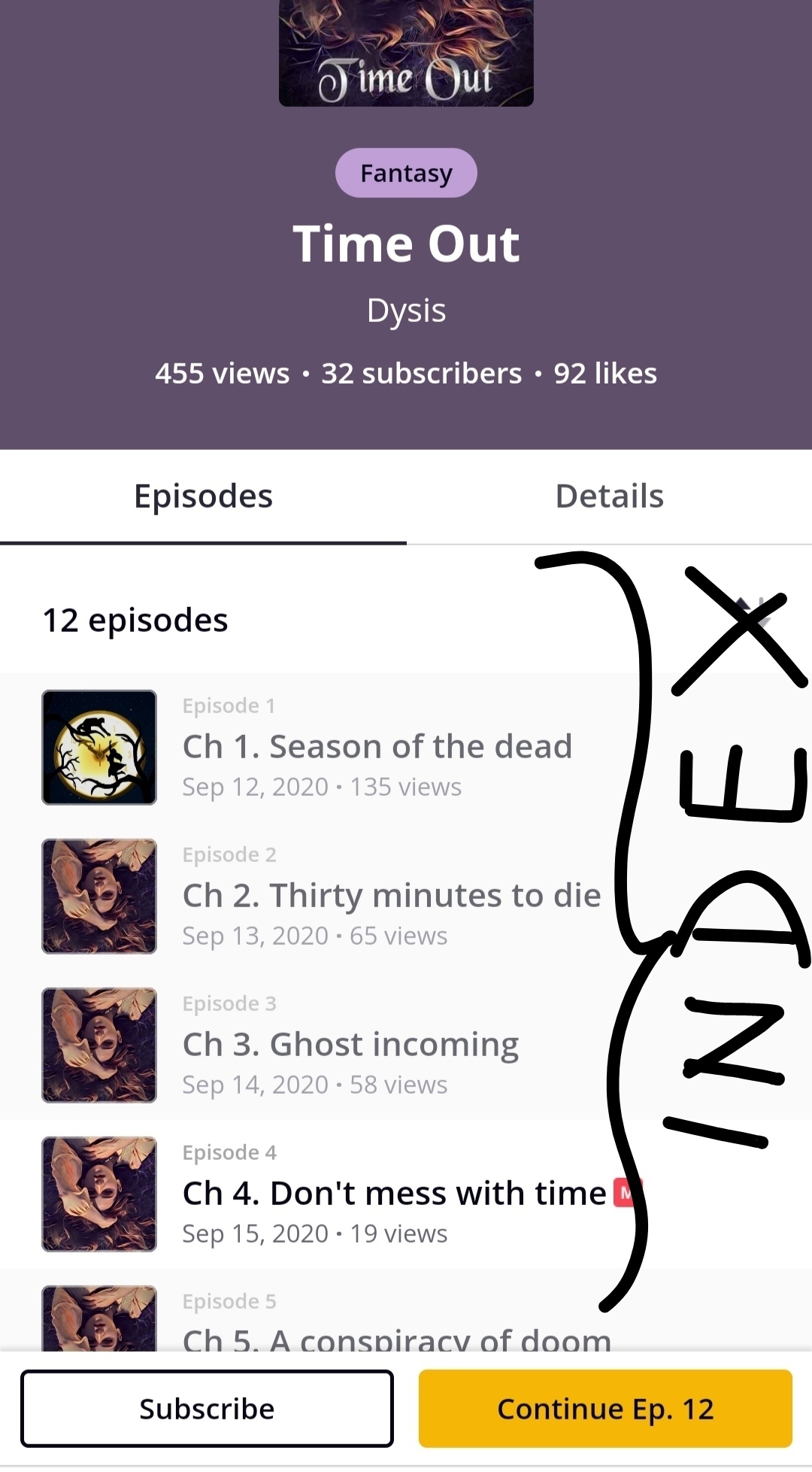Subscribe to the Time Out series

207,1409
